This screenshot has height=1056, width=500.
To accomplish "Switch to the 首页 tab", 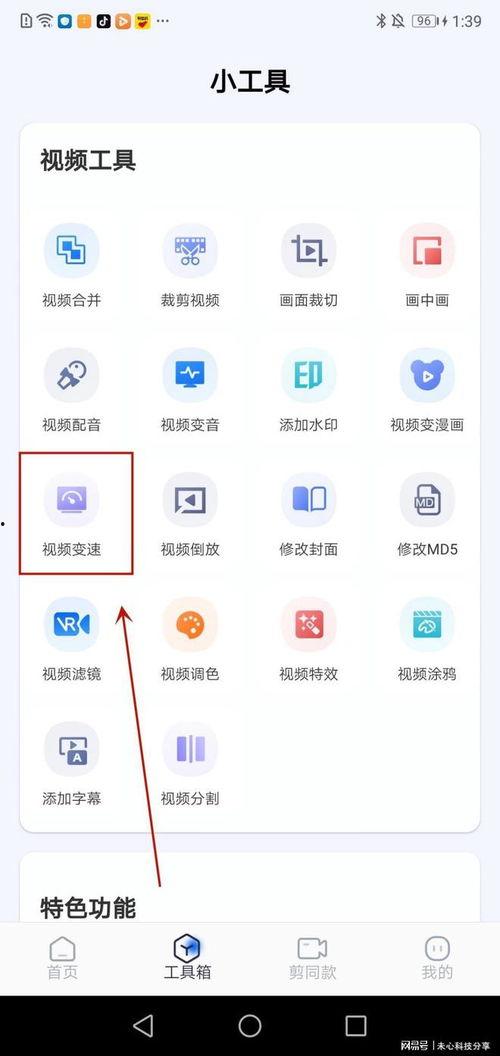I will tap(62, 958).
